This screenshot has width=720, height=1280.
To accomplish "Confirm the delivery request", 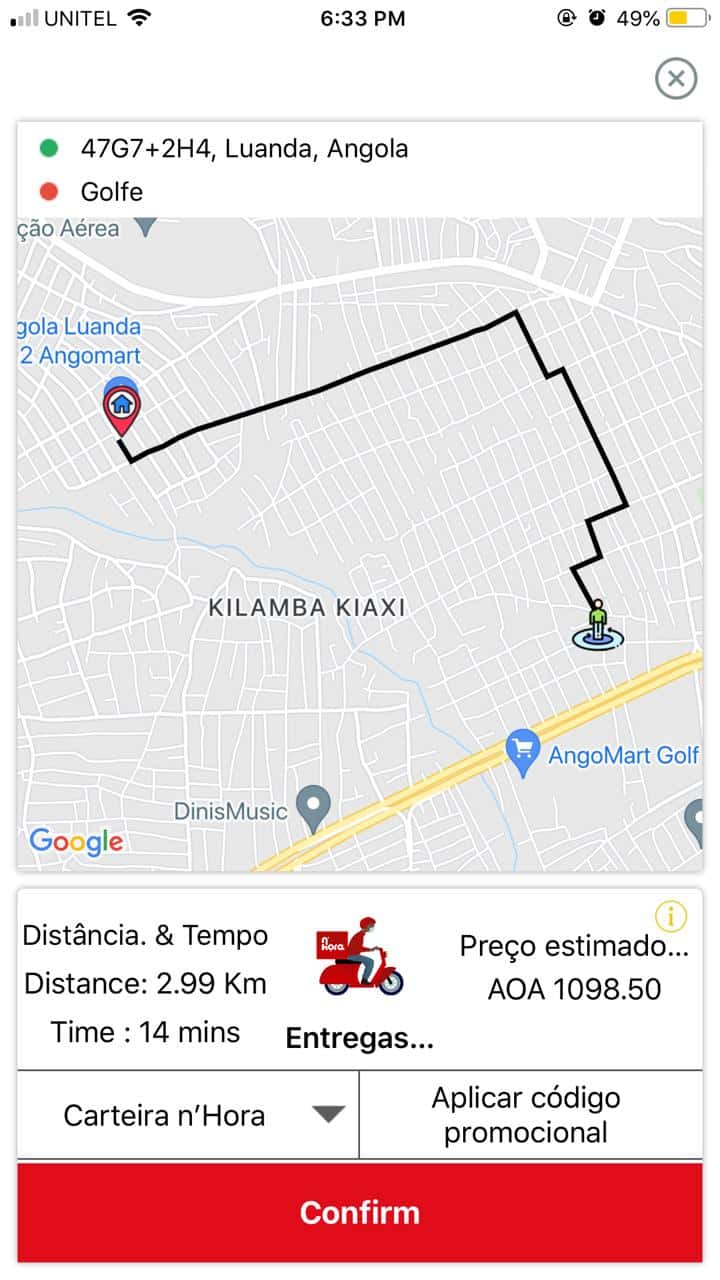I will (360, 1212).
